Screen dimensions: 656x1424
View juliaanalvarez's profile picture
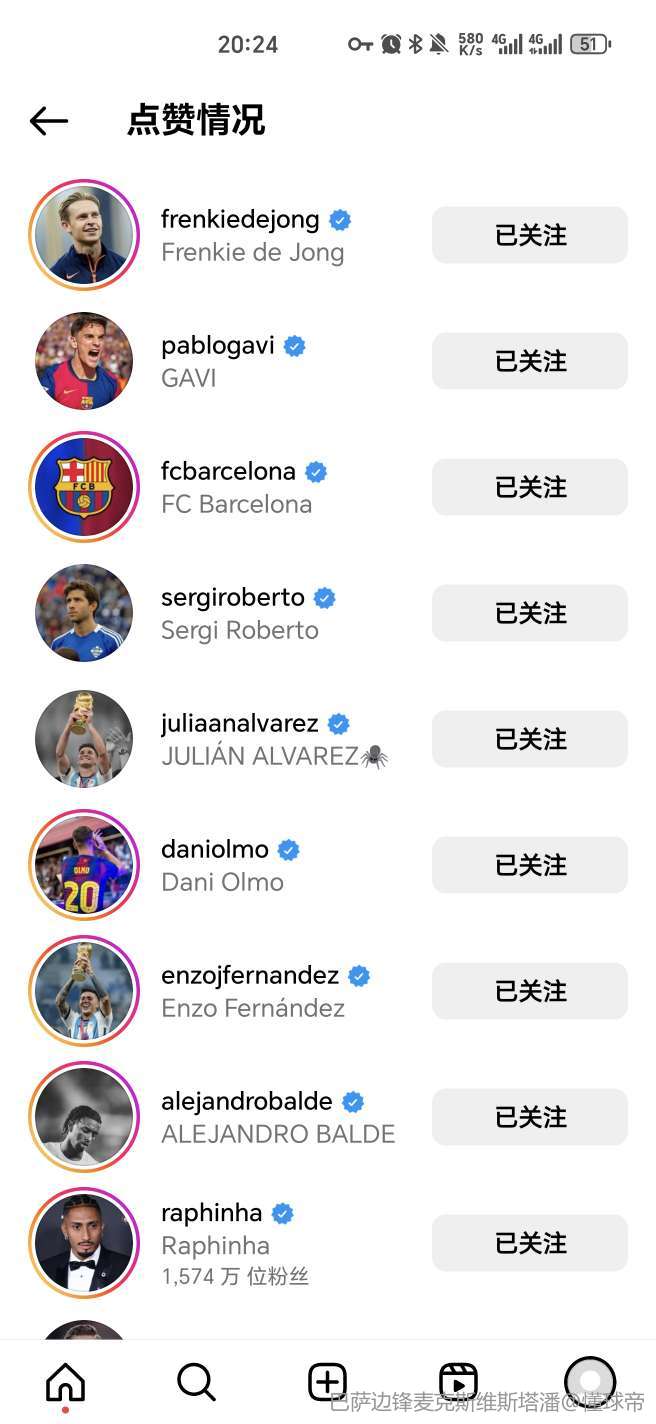point(84,739)
